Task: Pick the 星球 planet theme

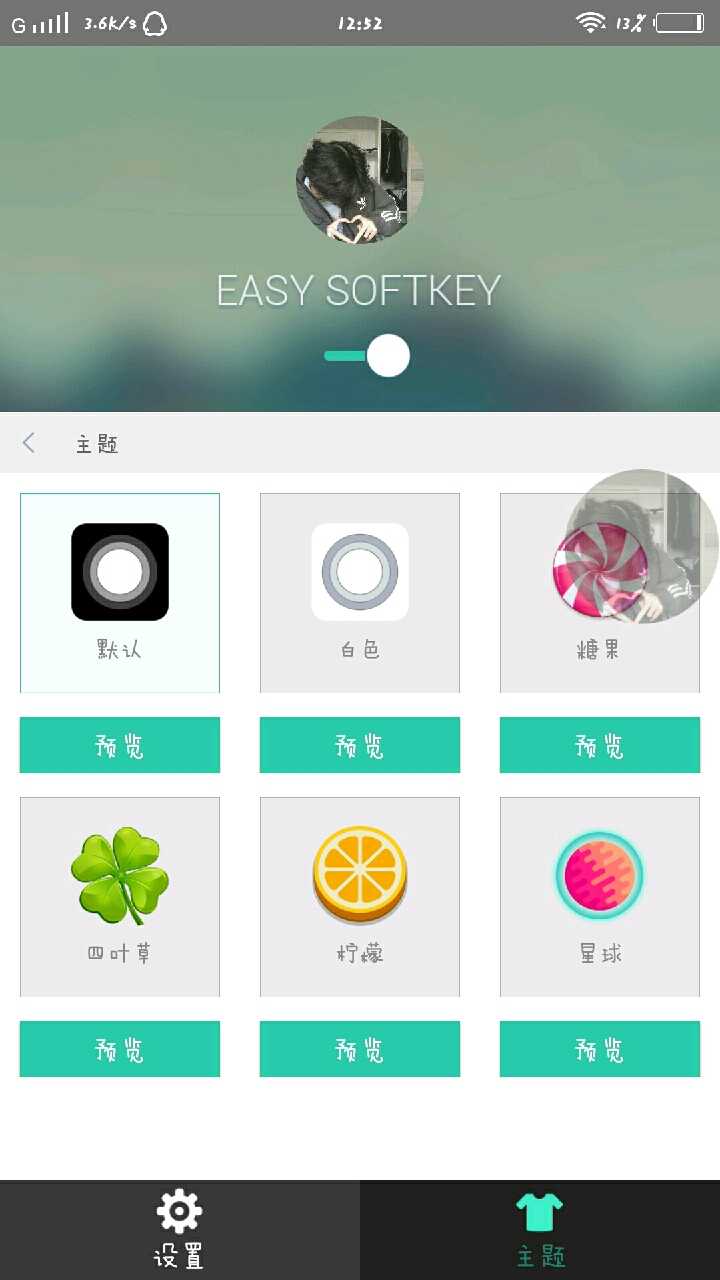Action: 600,896
